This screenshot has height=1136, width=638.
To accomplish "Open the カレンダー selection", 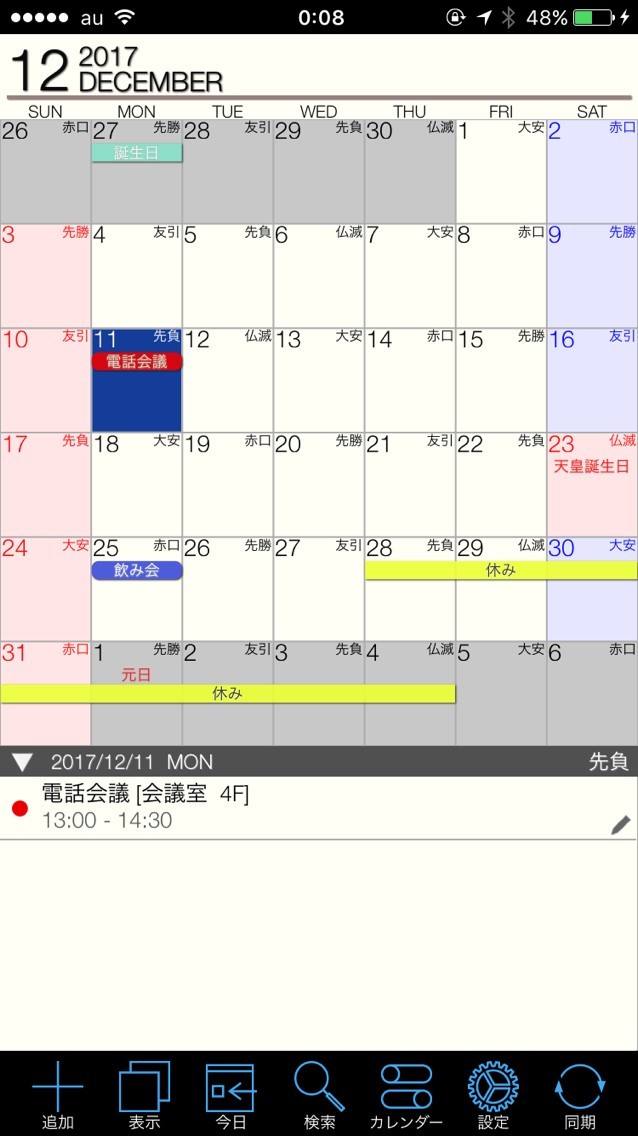I will [x=406, y=1093].
